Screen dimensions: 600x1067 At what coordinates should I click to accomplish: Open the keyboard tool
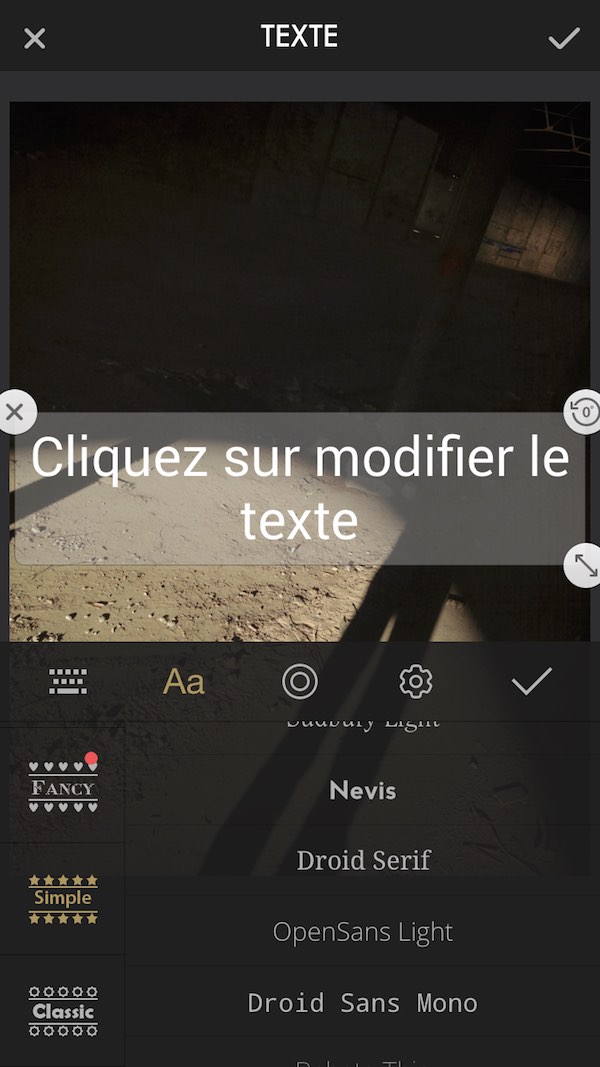click(x=68, y=681)
